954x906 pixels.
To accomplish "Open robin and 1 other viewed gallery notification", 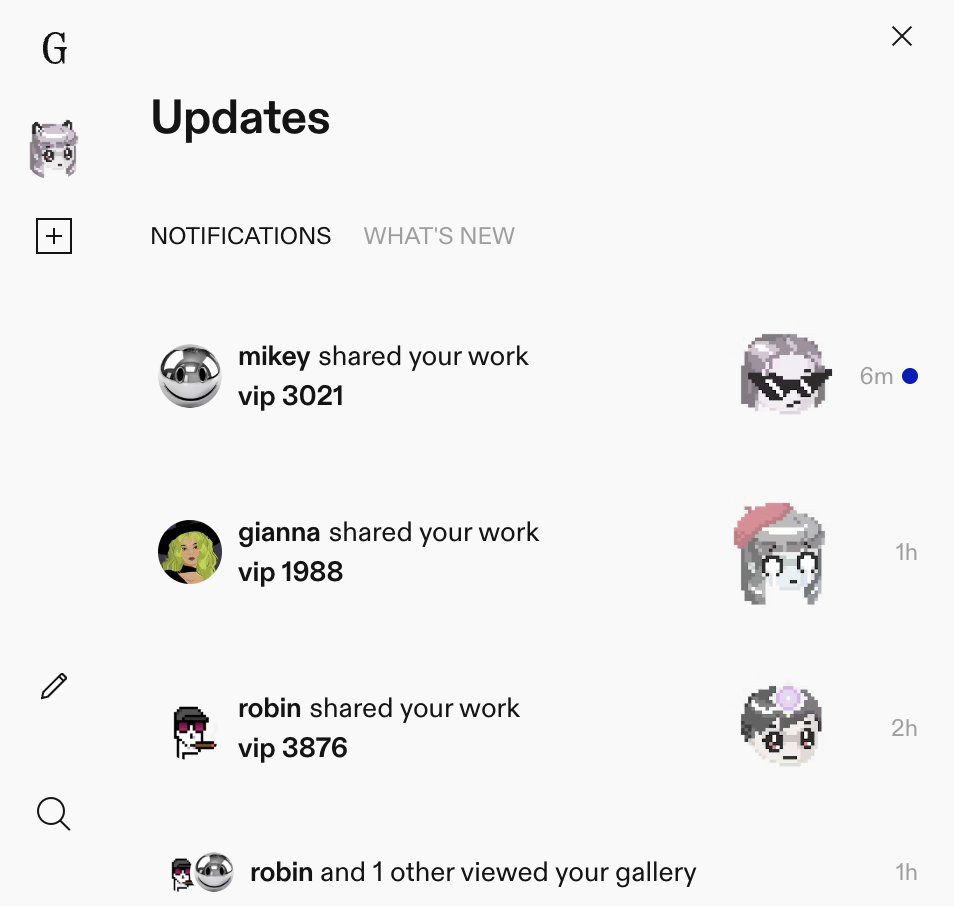I will [x=472, y=872].
